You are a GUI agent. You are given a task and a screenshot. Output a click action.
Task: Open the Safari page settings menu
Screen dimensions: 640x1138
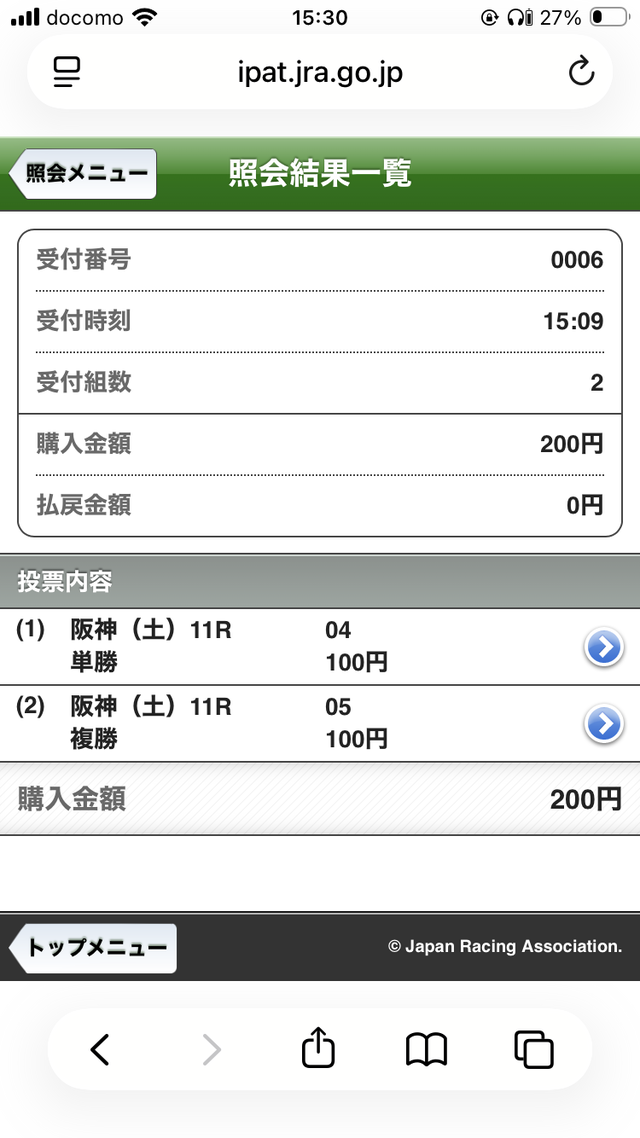67,72
